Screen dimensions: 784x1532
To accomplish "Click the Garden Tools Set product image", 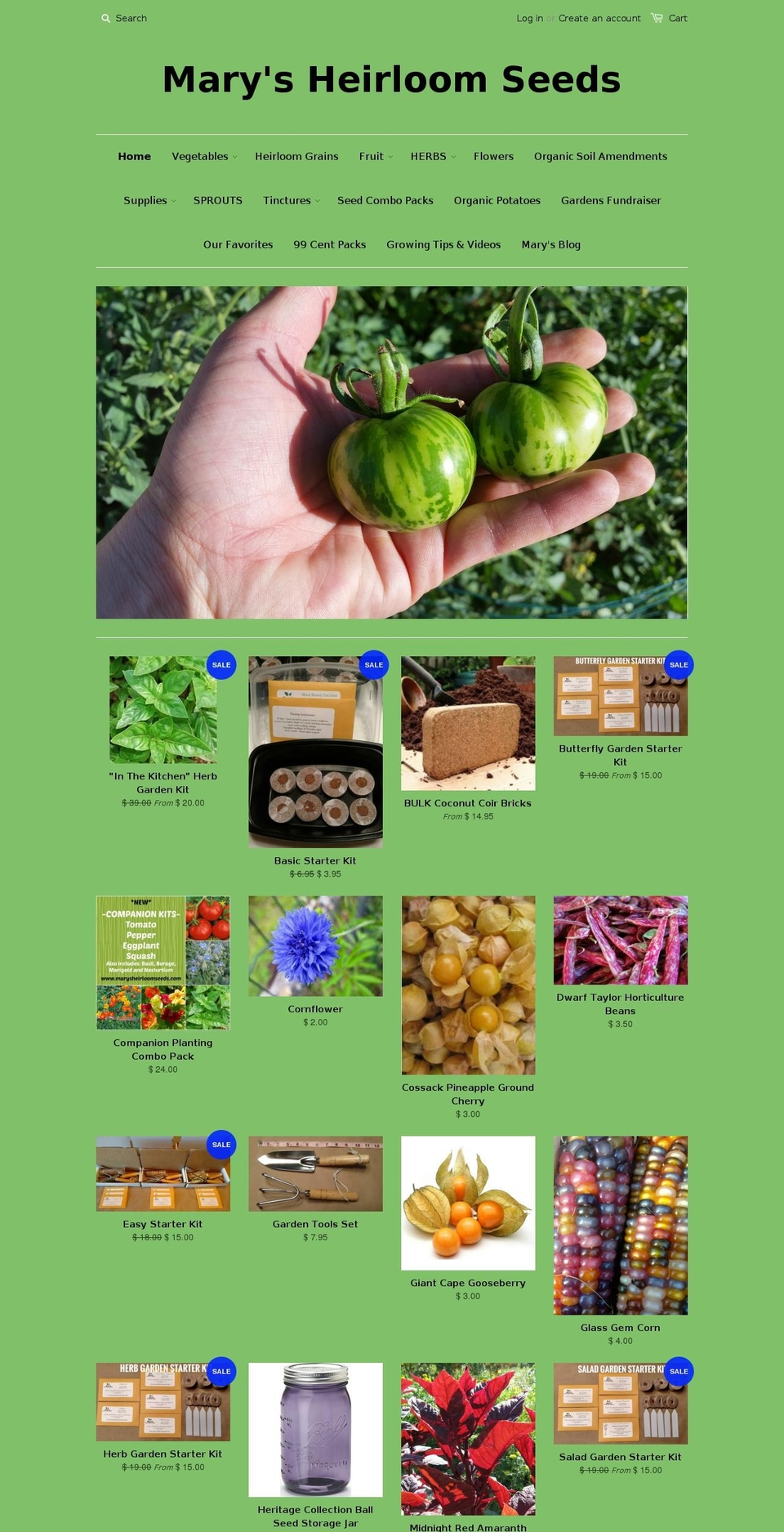I will pos(315,1173).
